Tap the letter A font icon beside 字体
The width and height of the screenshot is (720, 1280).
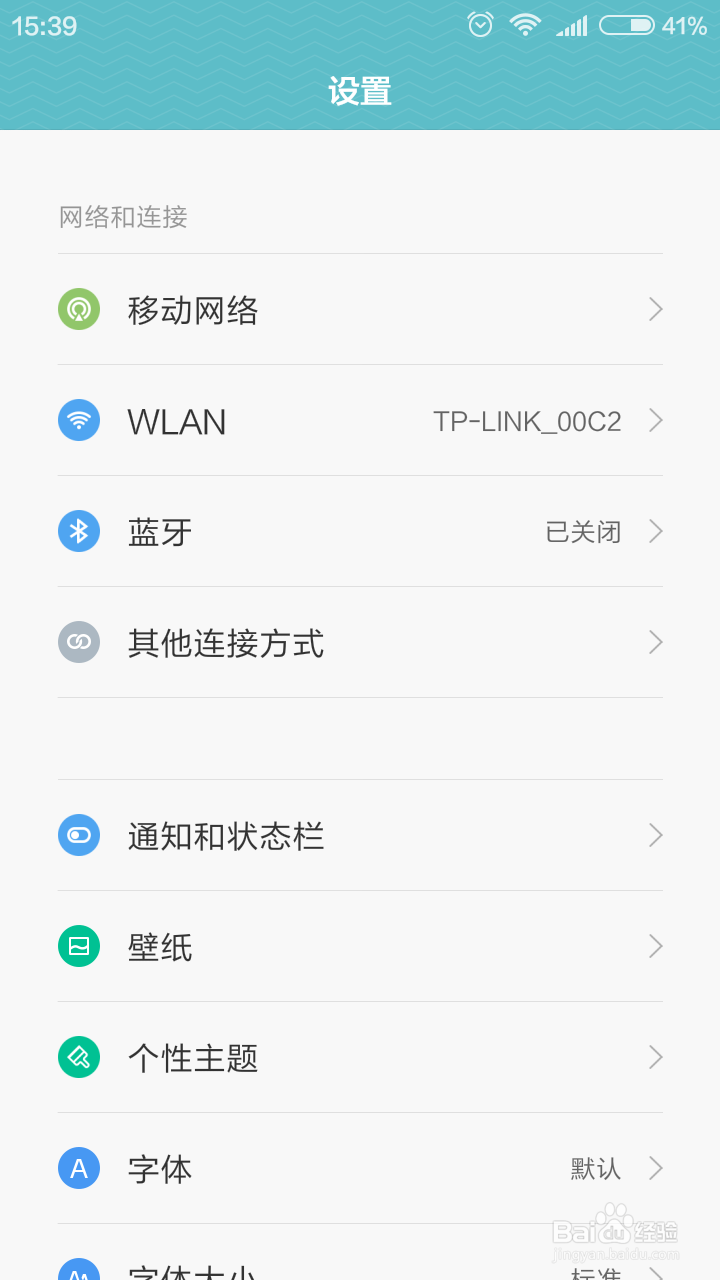(x=79, y=1168)
